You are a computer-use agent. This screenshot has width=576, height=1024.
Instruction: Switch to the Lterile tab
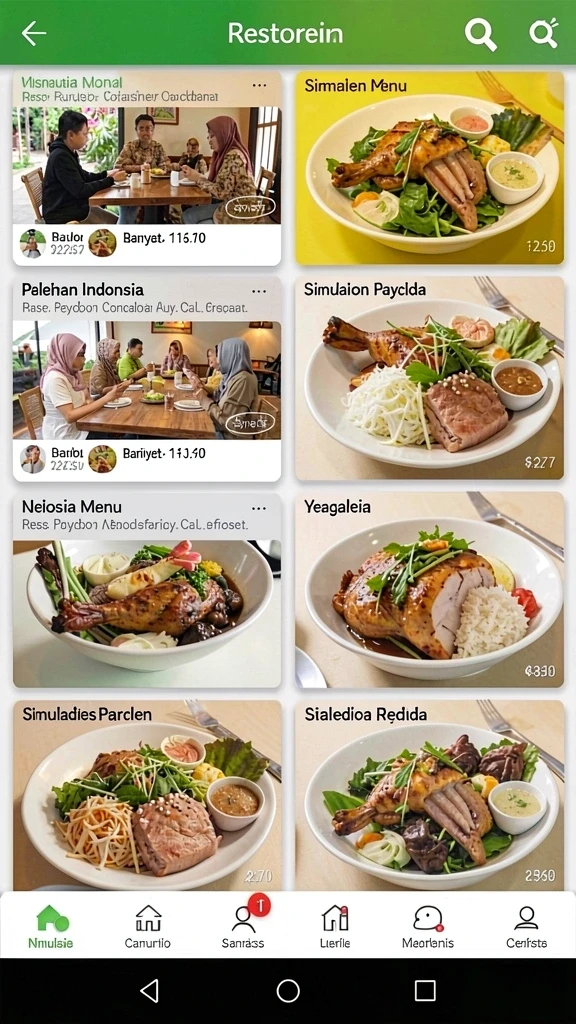pyautogui.click(x=335, y=926)
